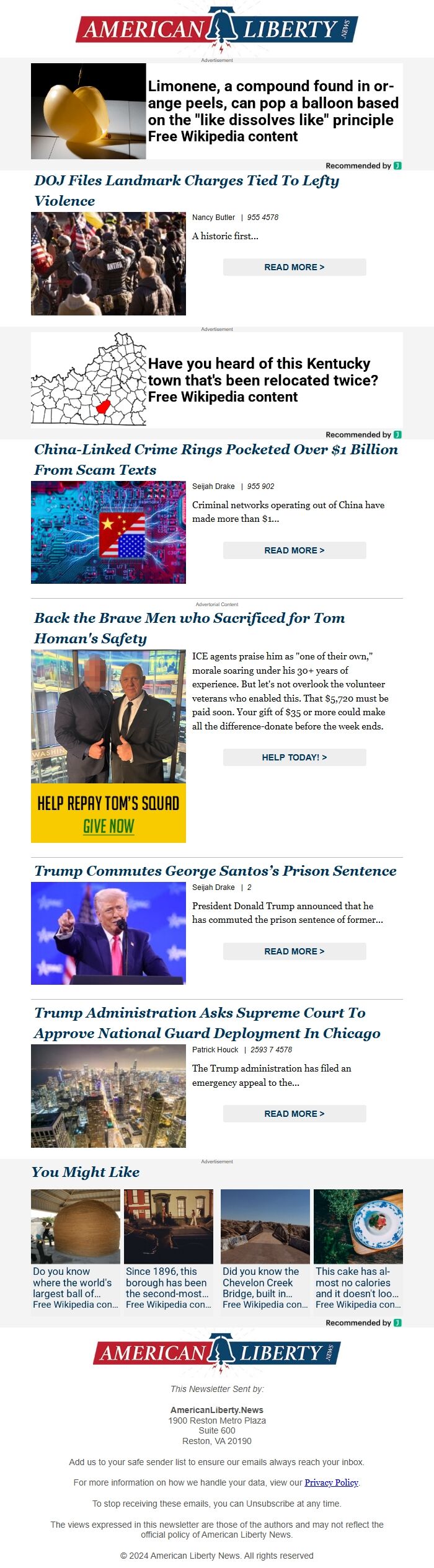434x1568 pixels.
Task: Tap Read More under the George Santos article
Action: (294, 951)
